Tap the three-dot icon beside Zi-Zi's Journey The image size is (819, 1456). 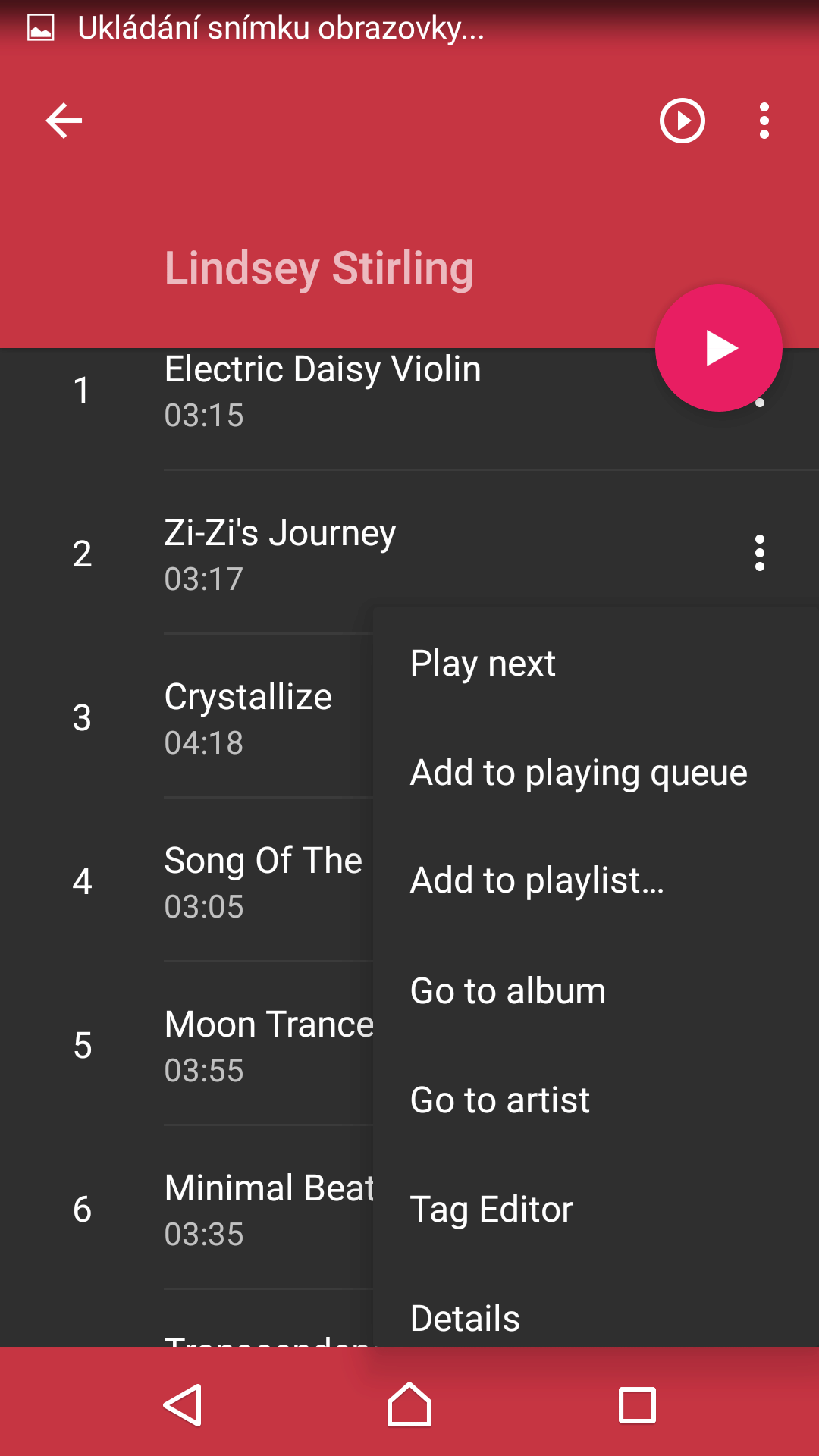pyautogui.click(x=759, y=553)
